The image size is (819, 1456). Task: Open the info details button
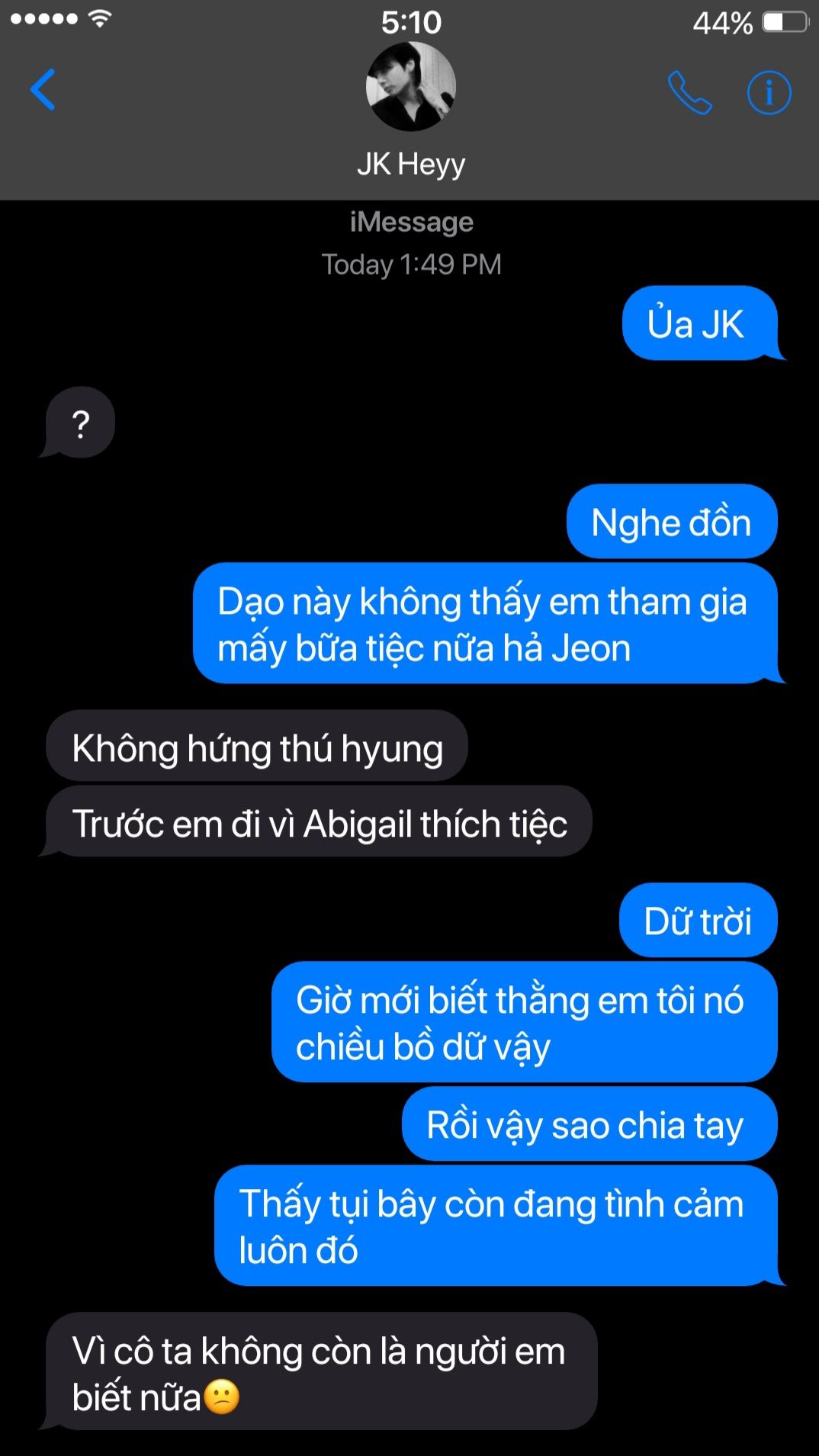click(x=769, y=92)
